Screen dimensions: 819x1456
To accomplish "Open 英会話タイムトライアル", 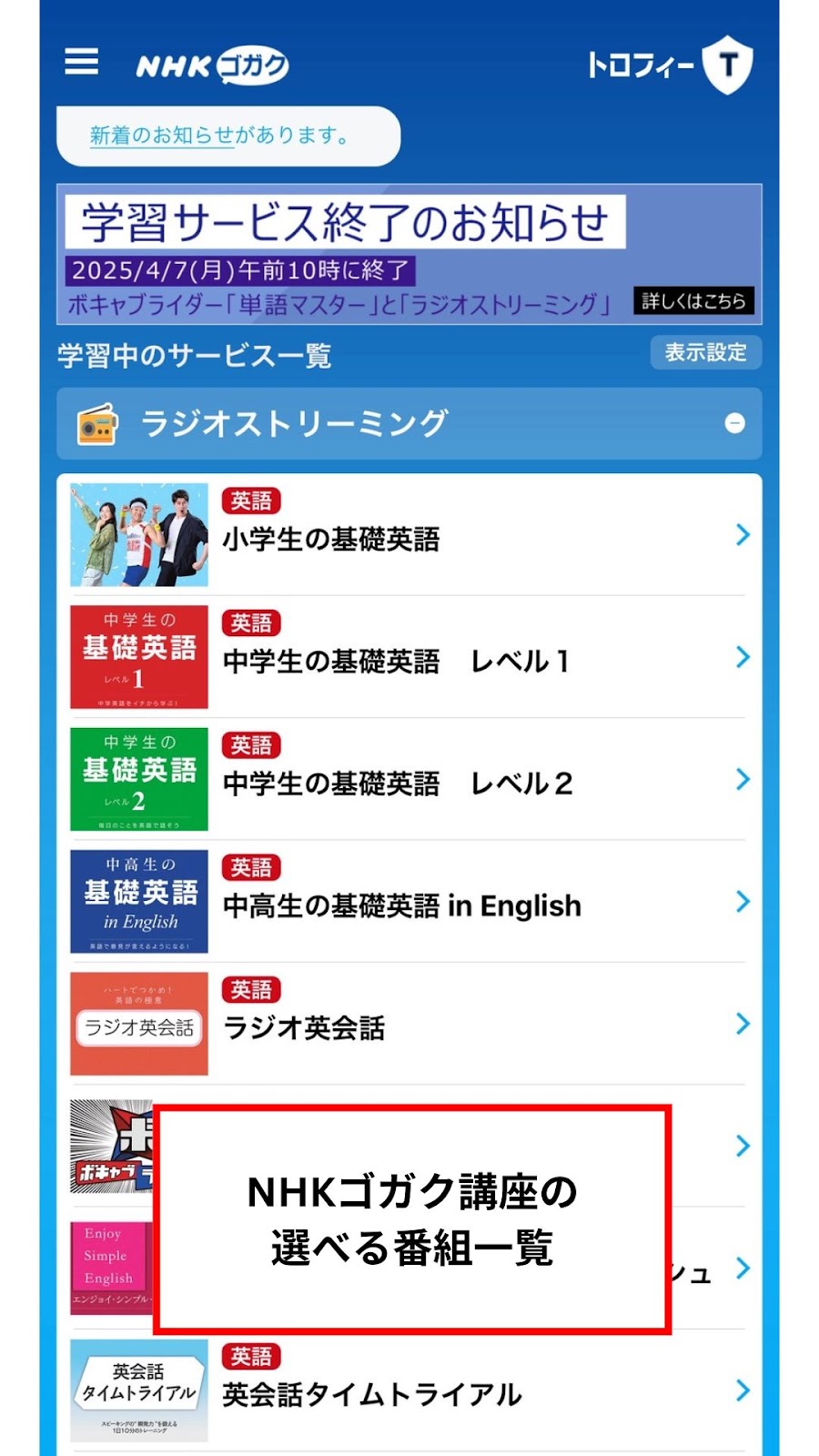I will click(x=409, y=1390).
